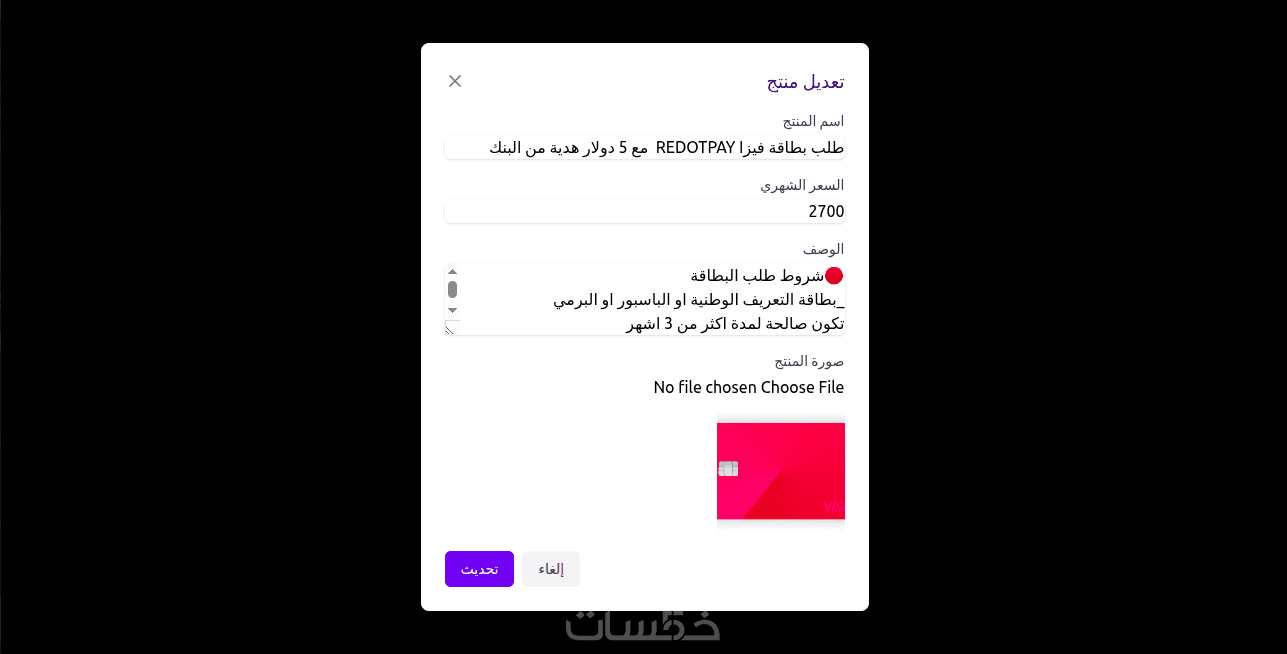Image resolution: width=1287 pixels, height=654 pixels.
Task: Tap the تحديث update button
Action: coord(479,569)
